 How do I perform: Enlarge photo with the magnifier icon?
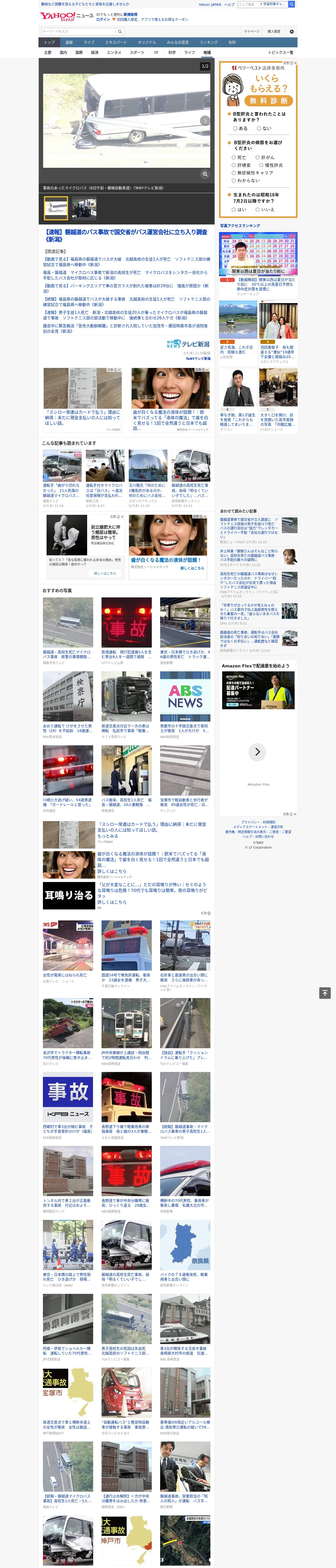tap(205, 174)
